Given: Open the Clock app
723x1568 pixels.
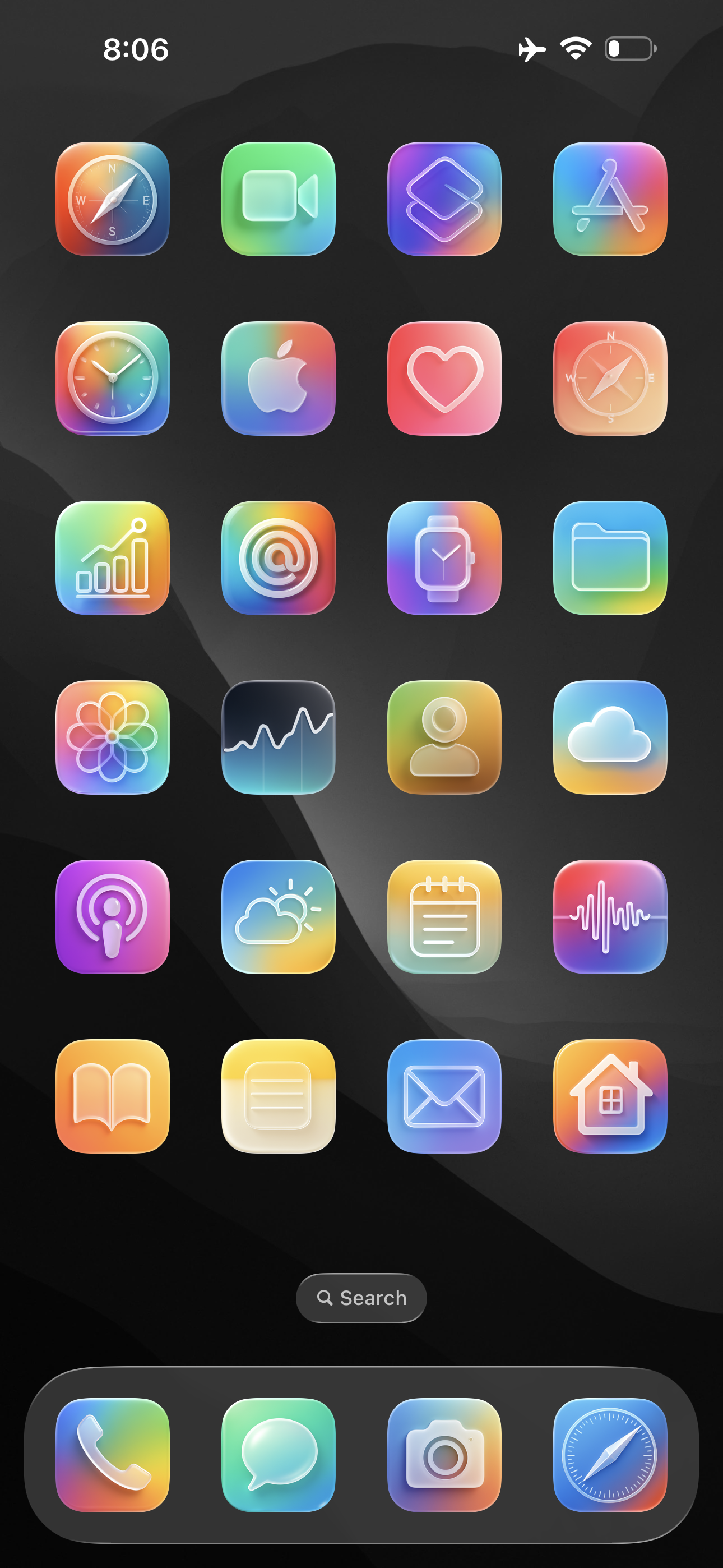Looking at the screenshot, I should tap(113, 378).
